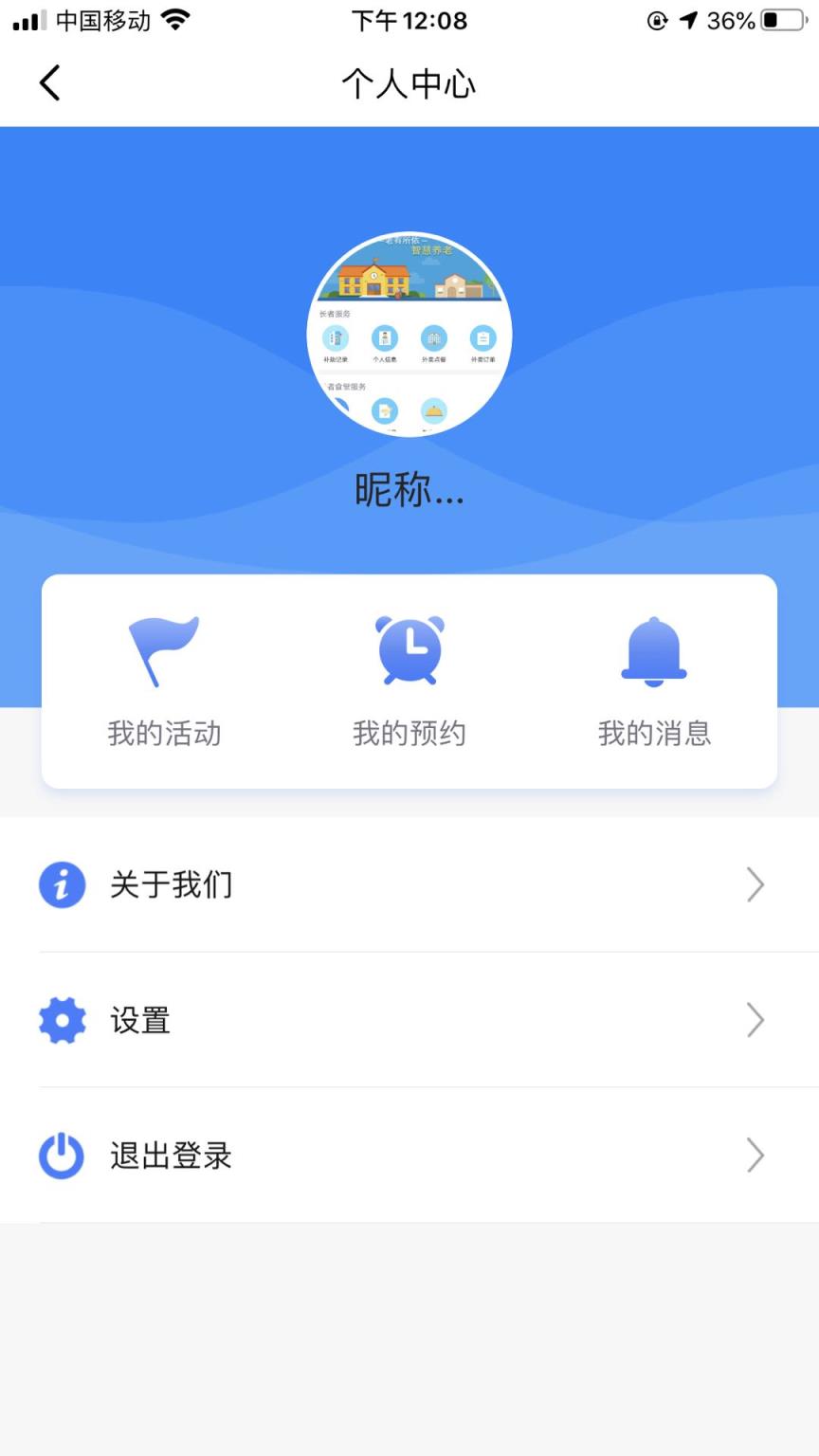Tap the bell icon above 我的消息
The height and width of the screenshot is (1456, 819).
[654, 649]
